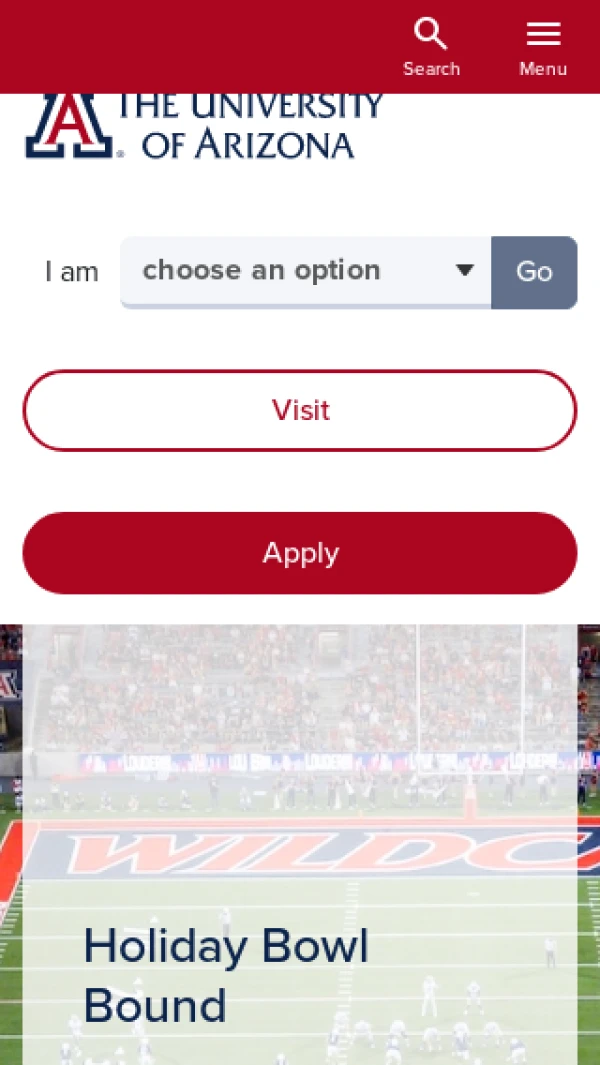Screen dimensions: 600x1065
Task: Open the site search
Action: click(431, 47)
